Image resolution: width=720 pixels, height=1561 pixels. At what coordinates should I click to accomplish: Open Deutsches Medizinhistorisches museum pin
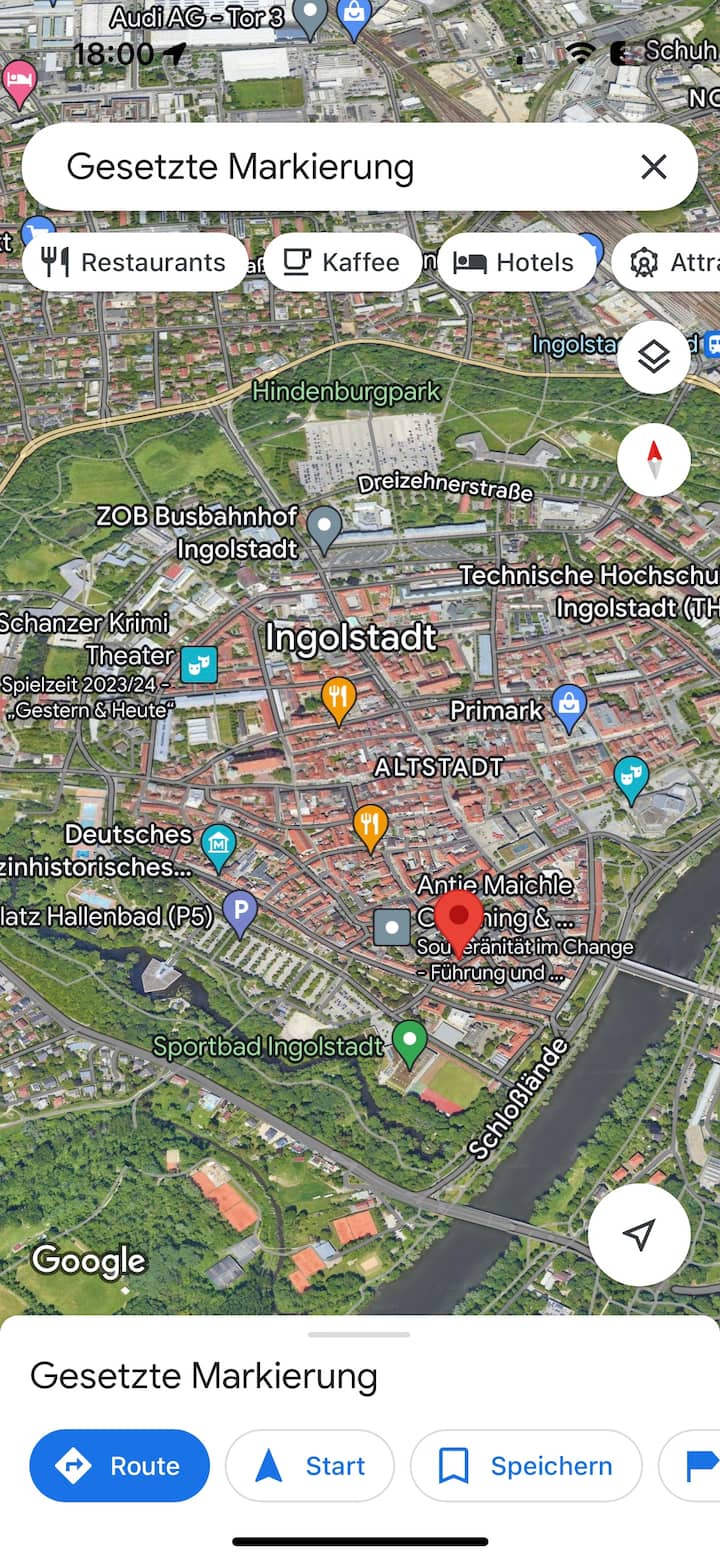tap(218, 846)
